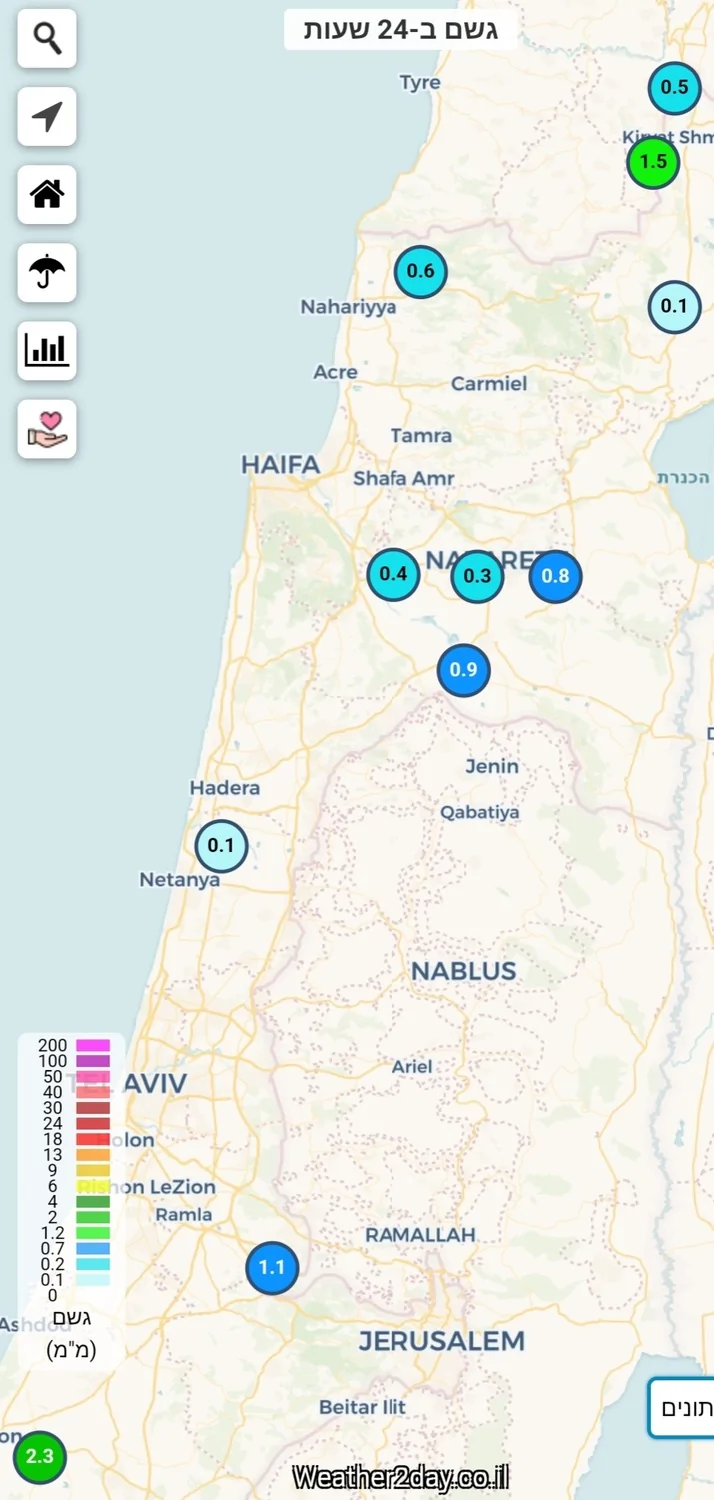Image resolution: width=714 pixels, height=1500 pixels.
Task: Open the umbrella rain layer
Action: (47, 272)
